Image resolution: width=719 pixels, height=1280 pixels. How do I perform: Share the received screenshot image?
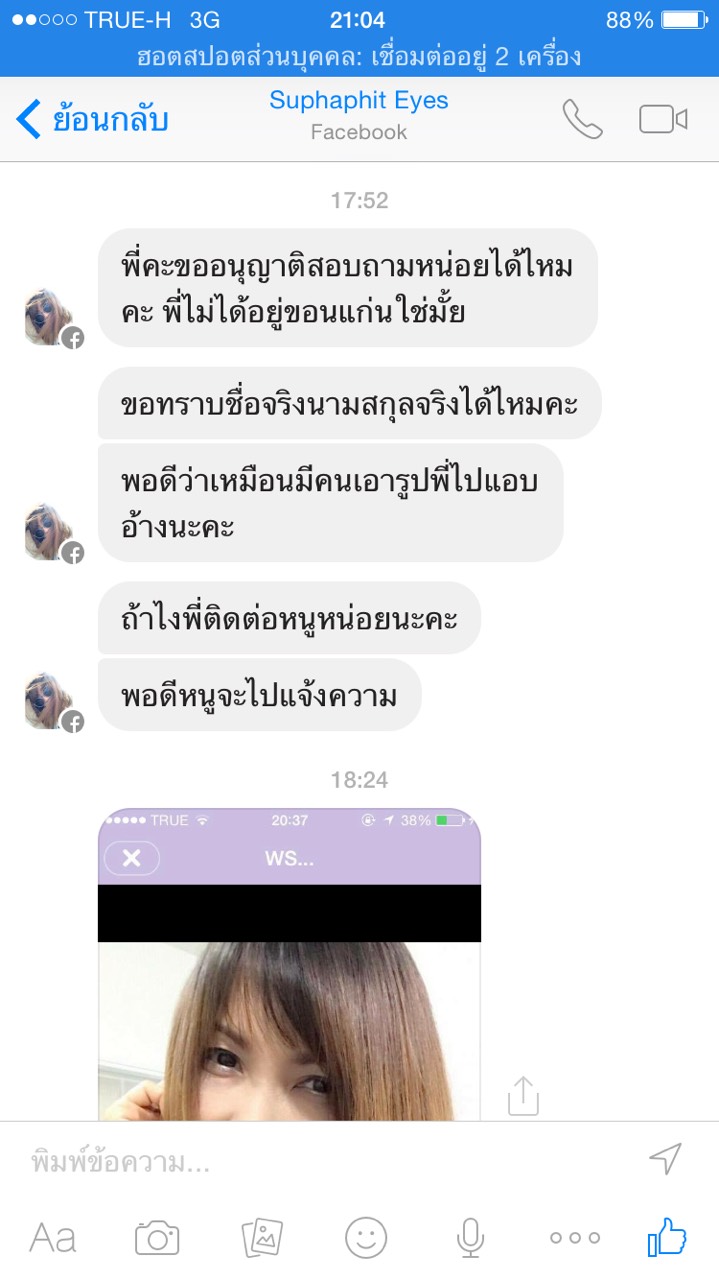(x=523, y=1096)
